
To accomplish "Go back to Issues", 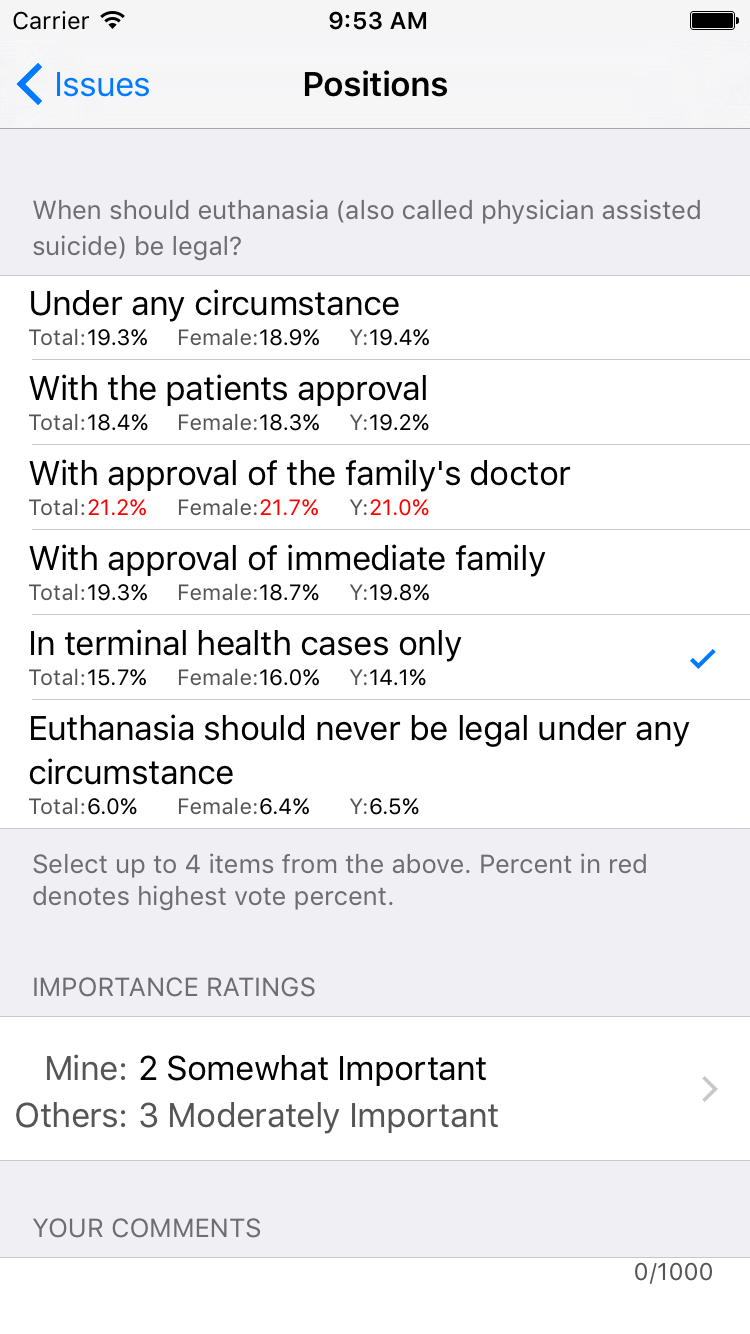I will [x=84, y=85].
